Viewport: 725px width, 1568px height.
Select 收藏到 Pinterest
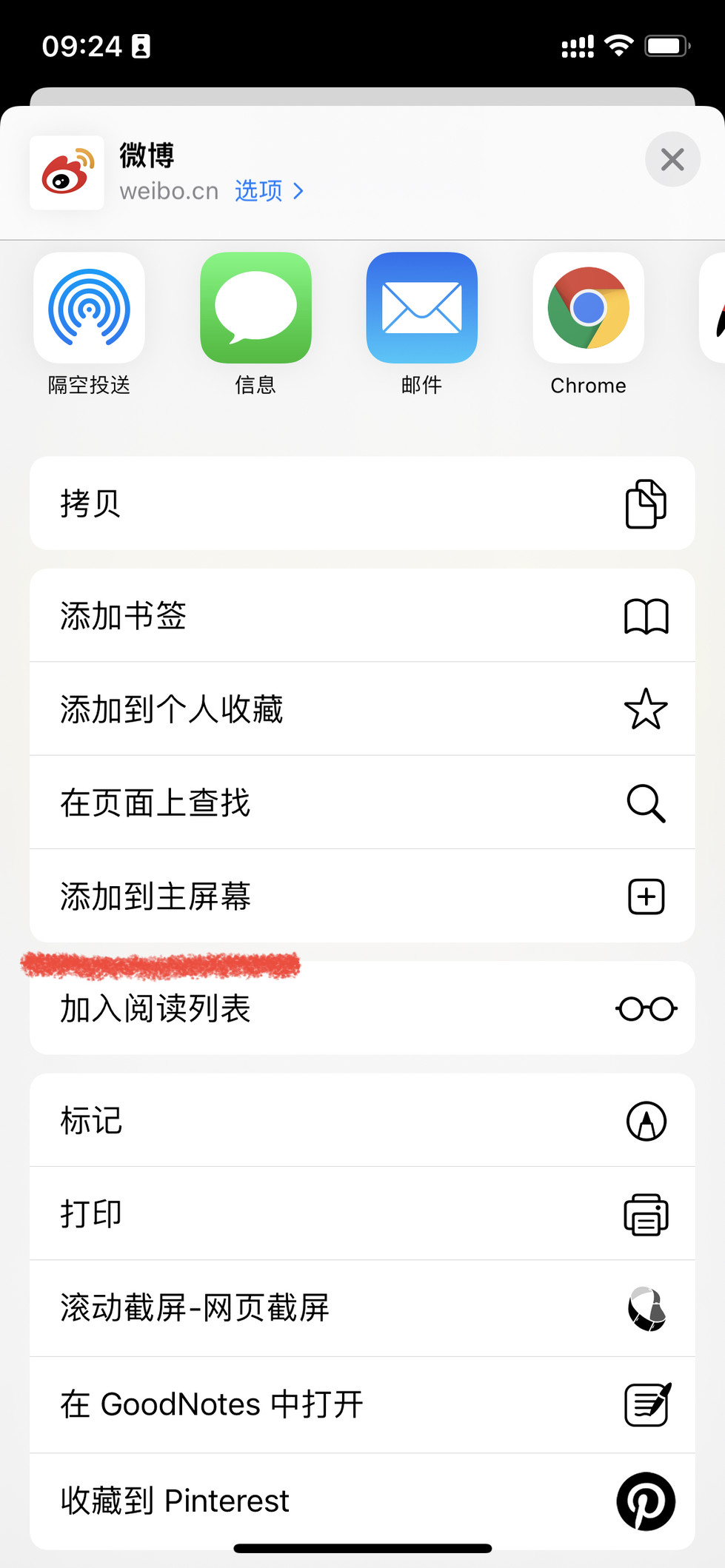362,1501
